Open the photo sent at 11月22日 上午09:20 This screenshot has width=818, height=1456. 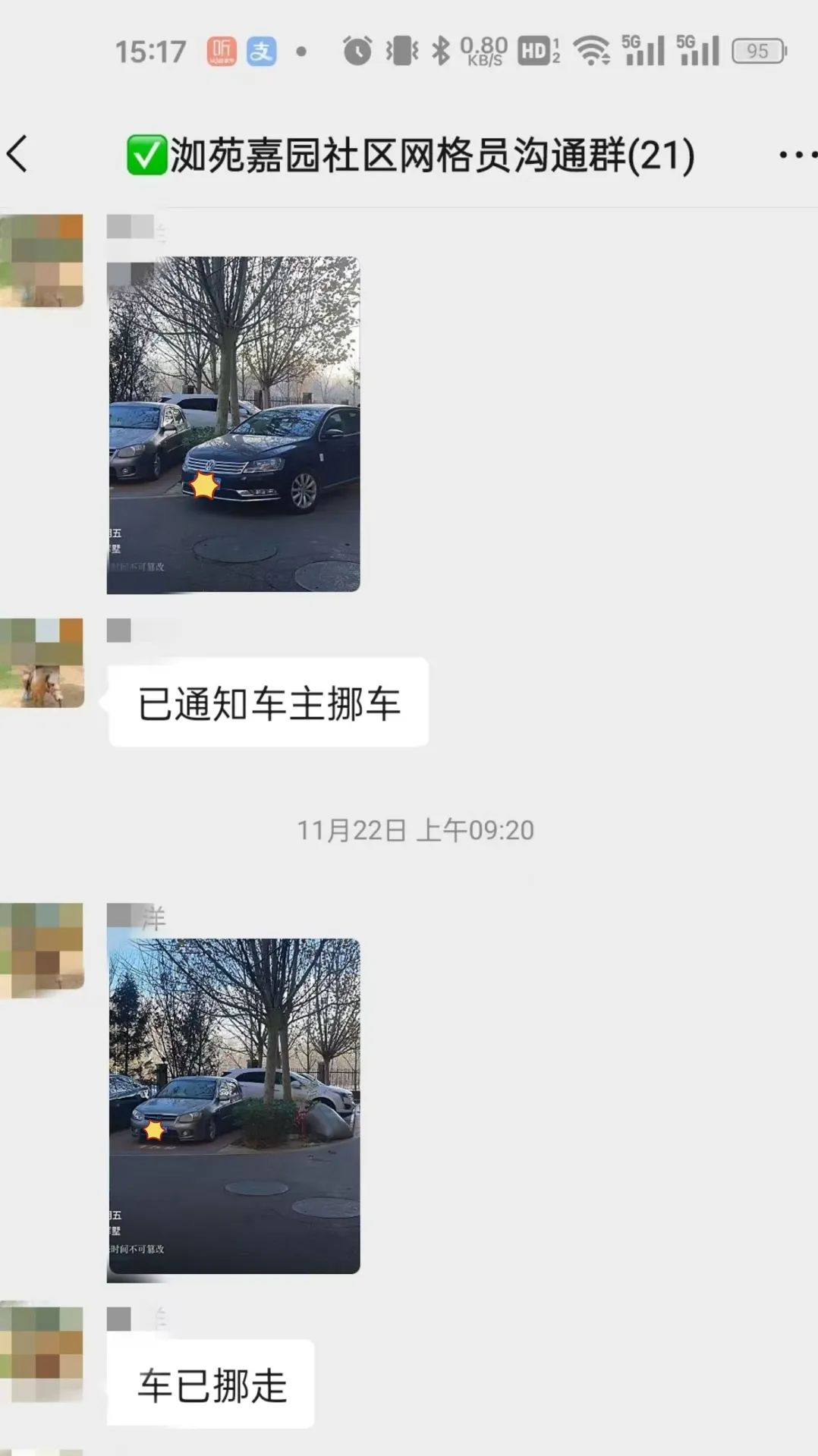tap(233, 1105)
